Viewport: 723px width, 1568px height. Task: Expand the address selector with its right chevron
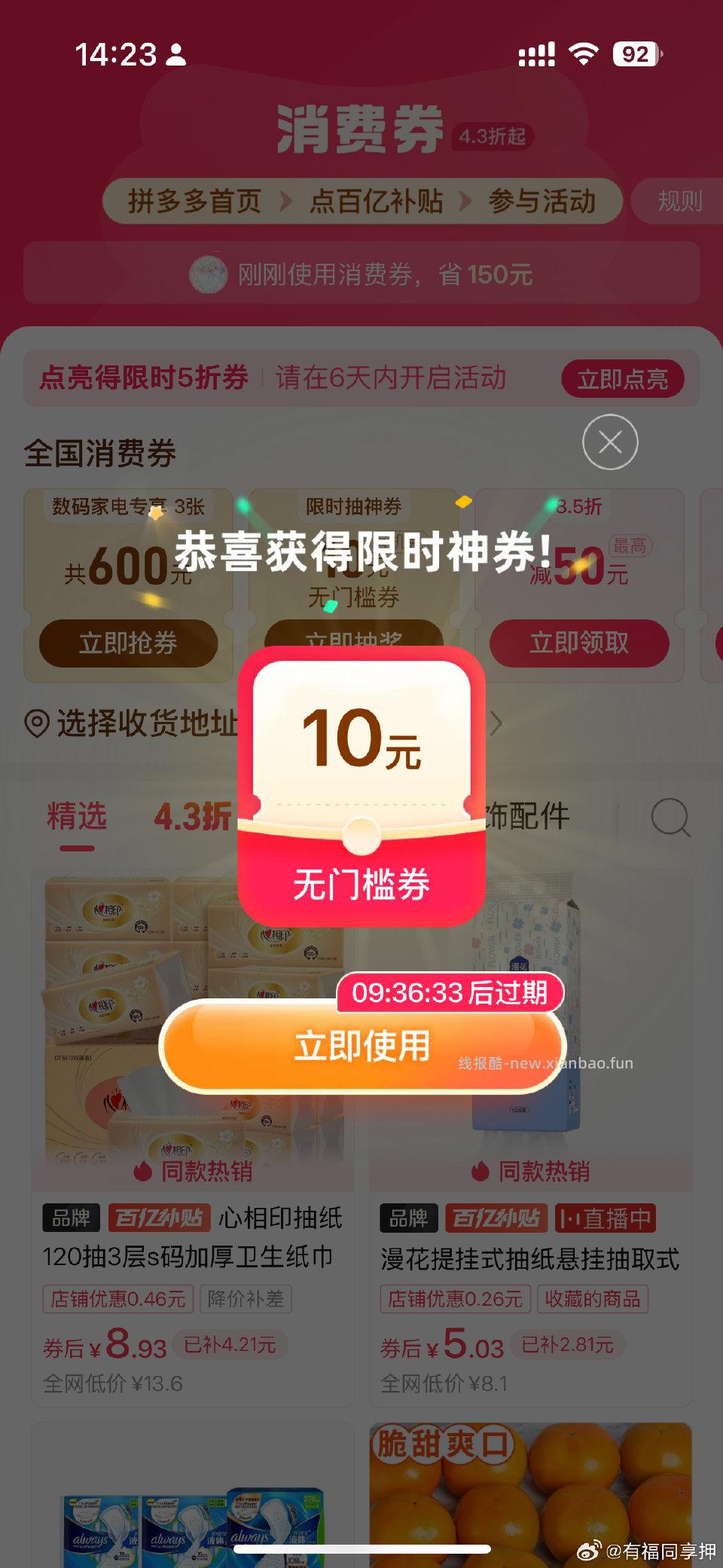[497, 723]
